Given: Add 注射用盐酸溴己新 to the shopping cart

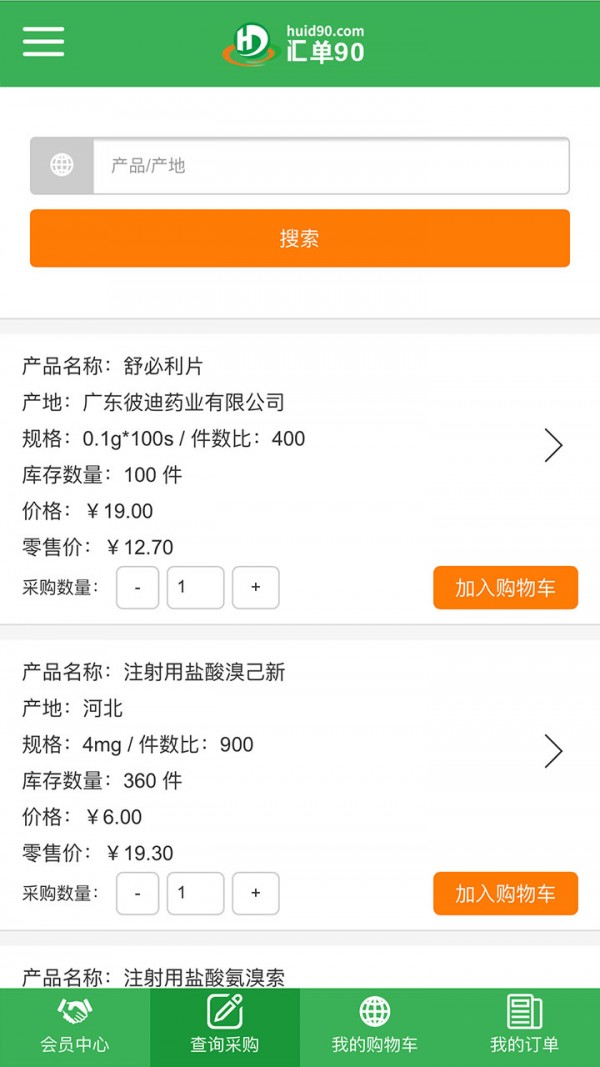Looking at the screenshot, I should tap(505, 893).
